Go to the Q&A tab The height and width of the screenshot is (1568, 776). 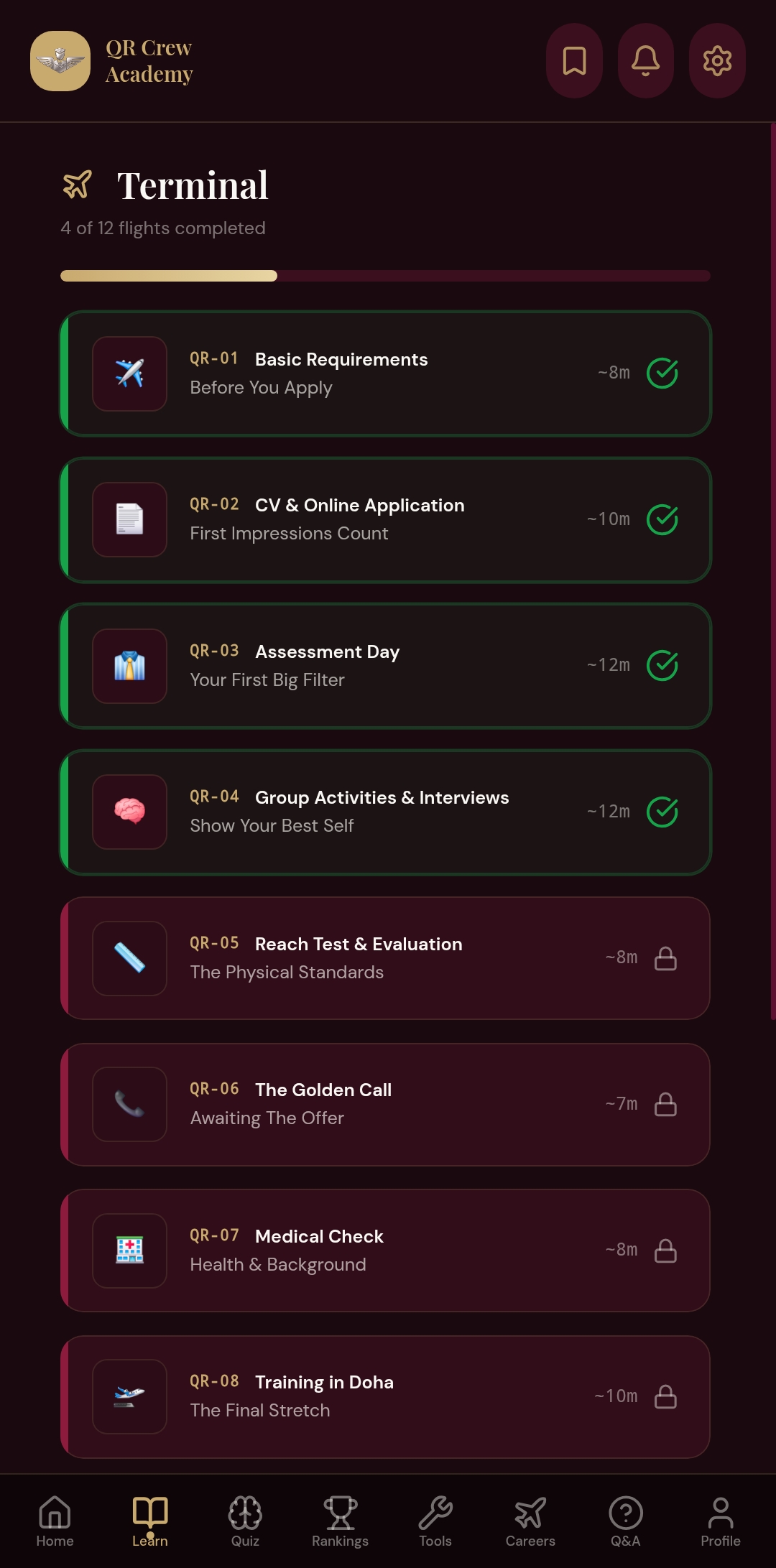click(x=625, y=1521)
